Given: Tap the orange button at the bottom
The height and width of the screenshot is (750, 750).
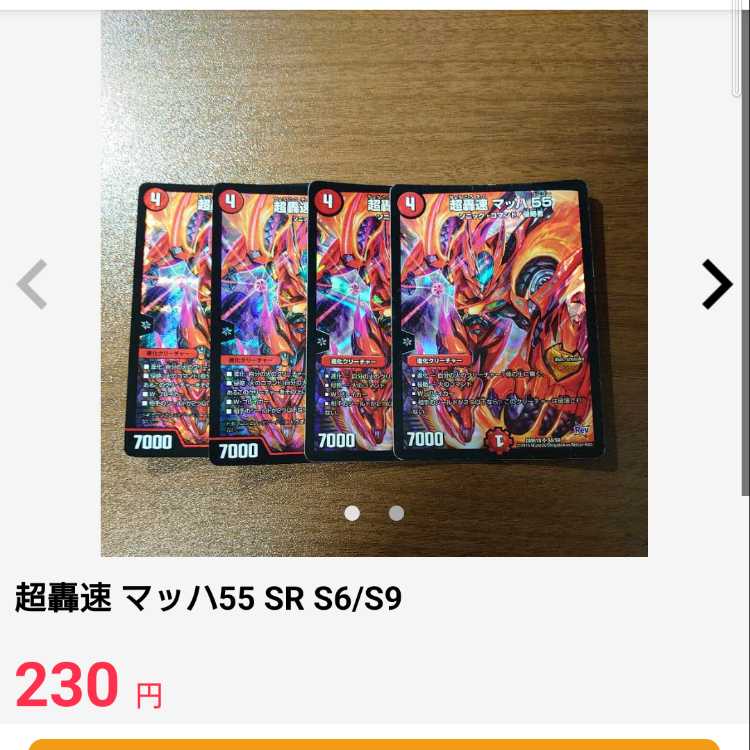Looking at the screenshot, I should (x=374, y=744).
